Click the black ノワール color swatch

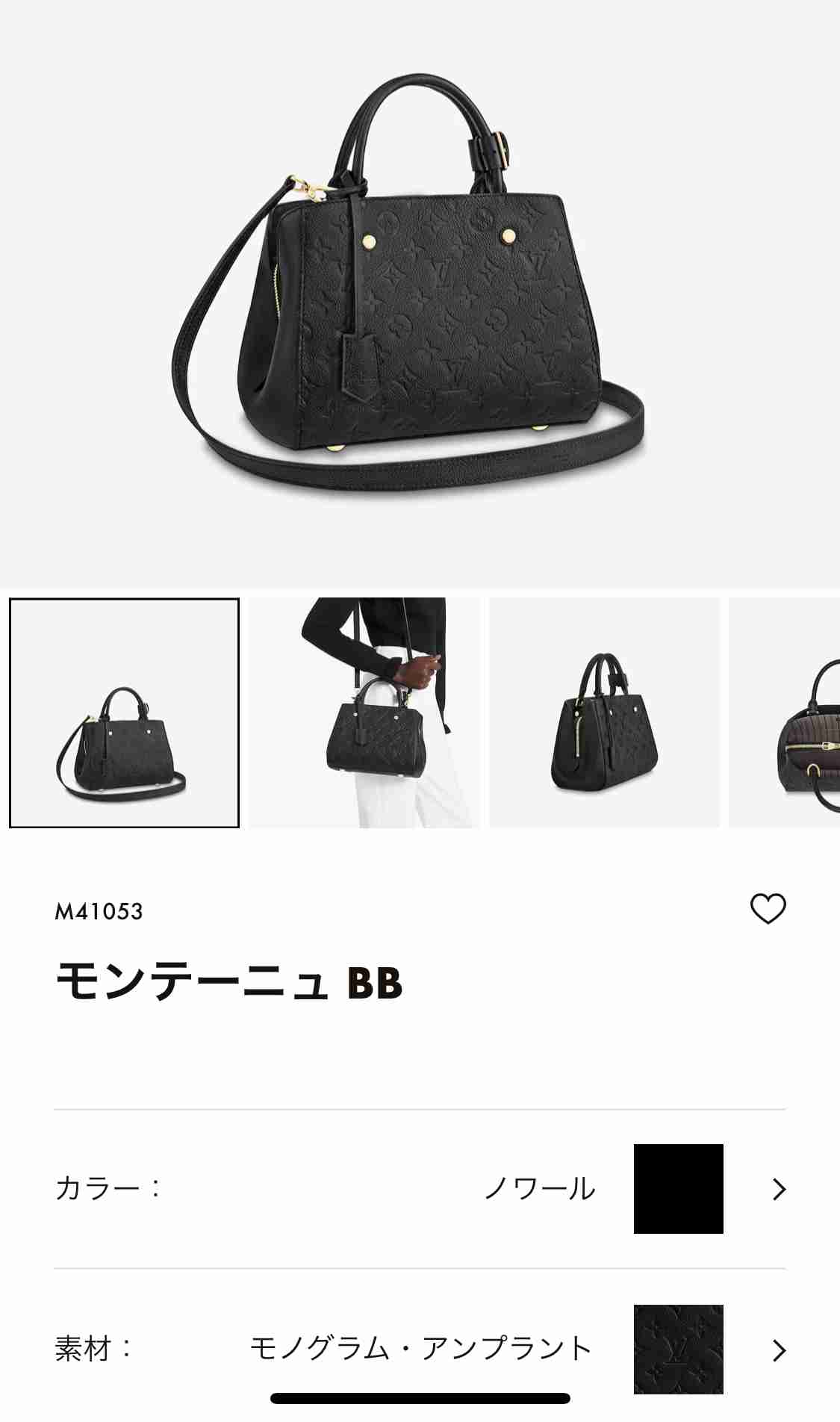[x=678, y=1188]
